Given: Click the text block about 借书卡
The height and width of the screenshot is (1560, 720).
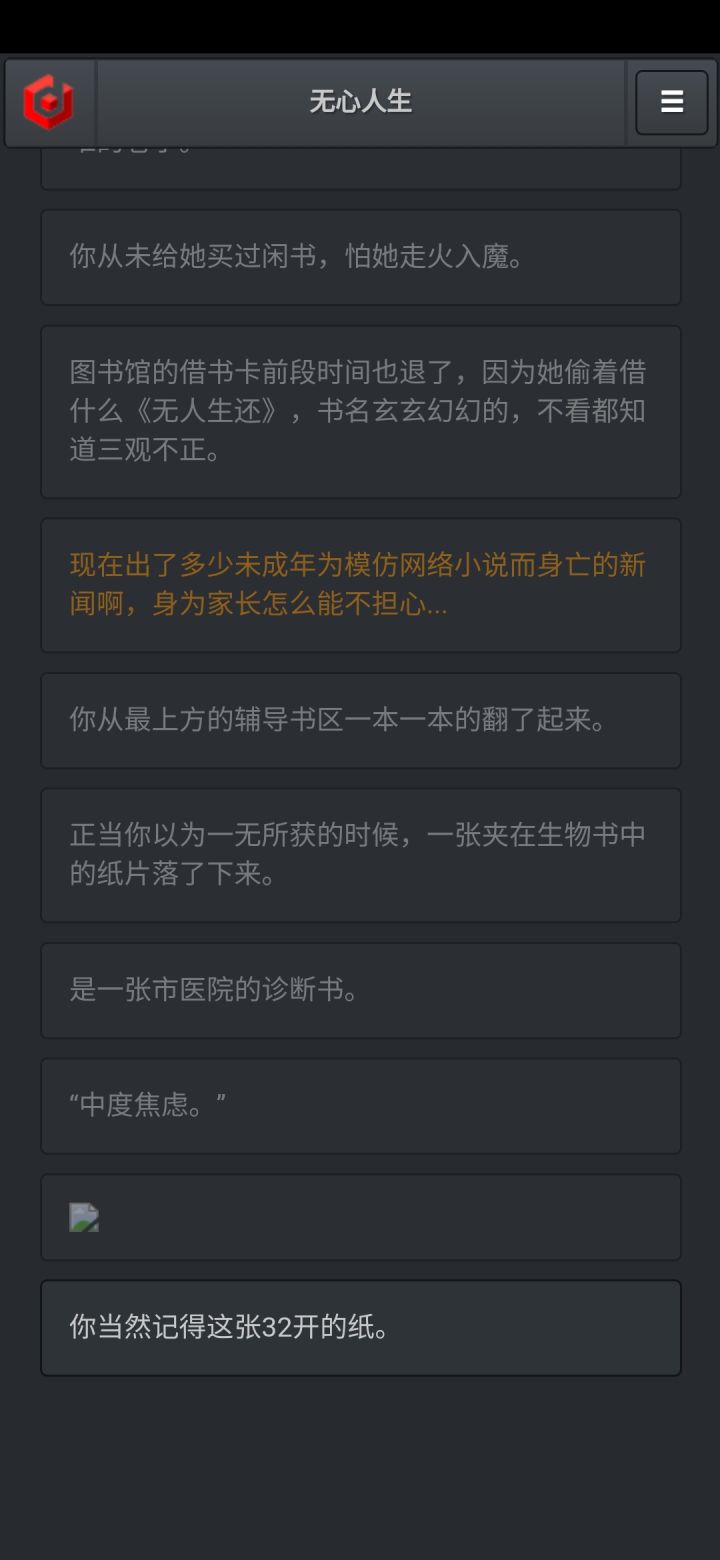Looking at the screenshot, I should pyautogui.click(x=359, y=411).
